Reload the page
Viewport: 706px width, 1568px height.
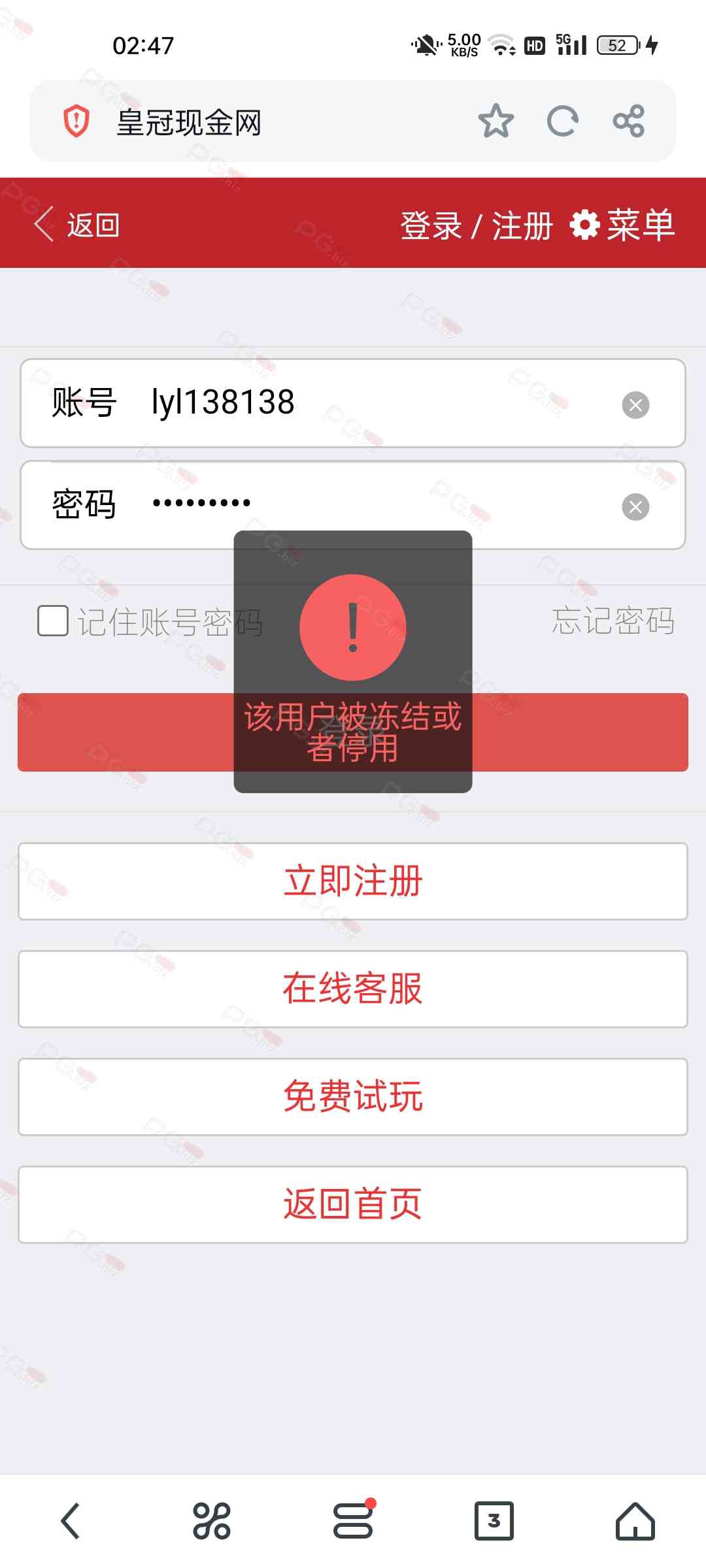pos(562,122)
